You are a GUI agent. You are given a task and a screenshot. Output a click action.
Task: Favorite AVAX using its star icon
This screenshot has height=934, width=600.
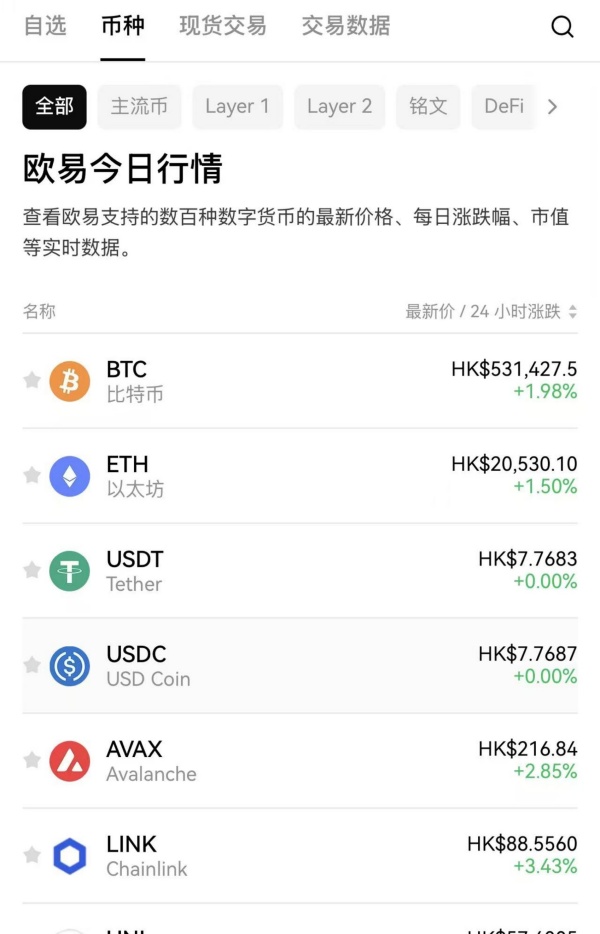(x=32, y=761)
